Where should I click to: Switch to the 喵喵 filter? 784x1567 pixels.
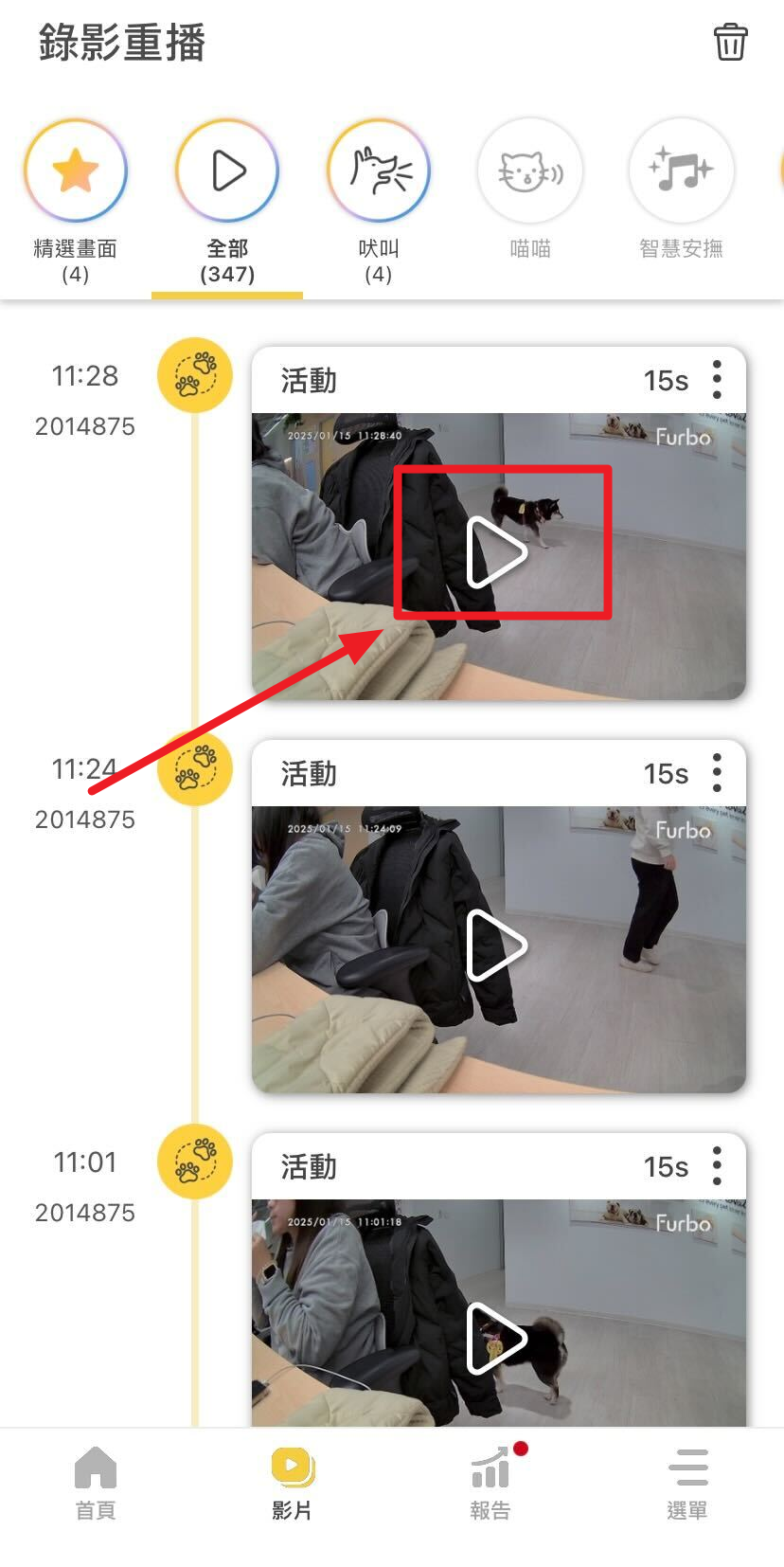click(530, 171)
